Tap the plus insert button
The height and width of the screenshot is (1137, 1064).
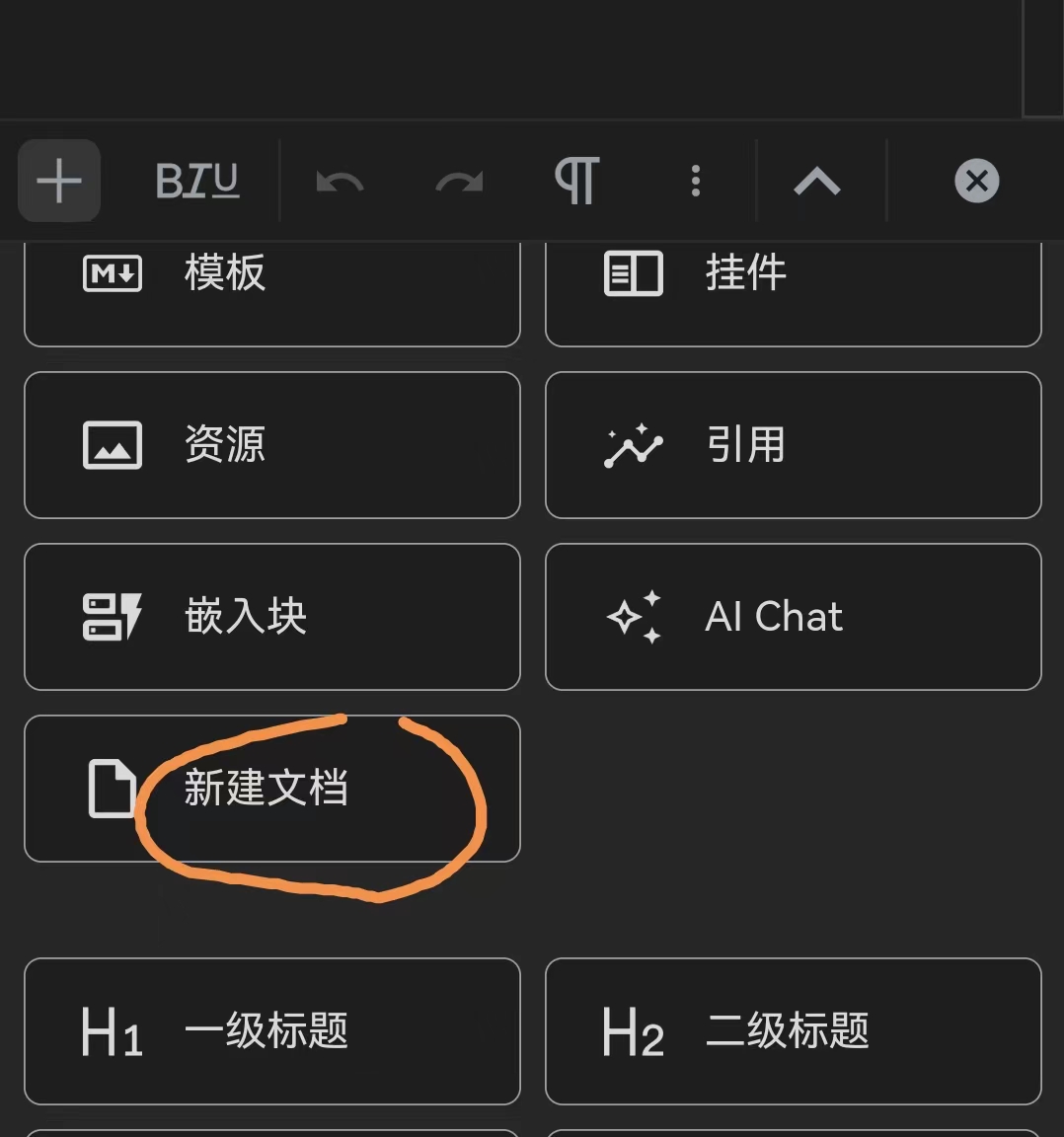[x=59, y=181]
